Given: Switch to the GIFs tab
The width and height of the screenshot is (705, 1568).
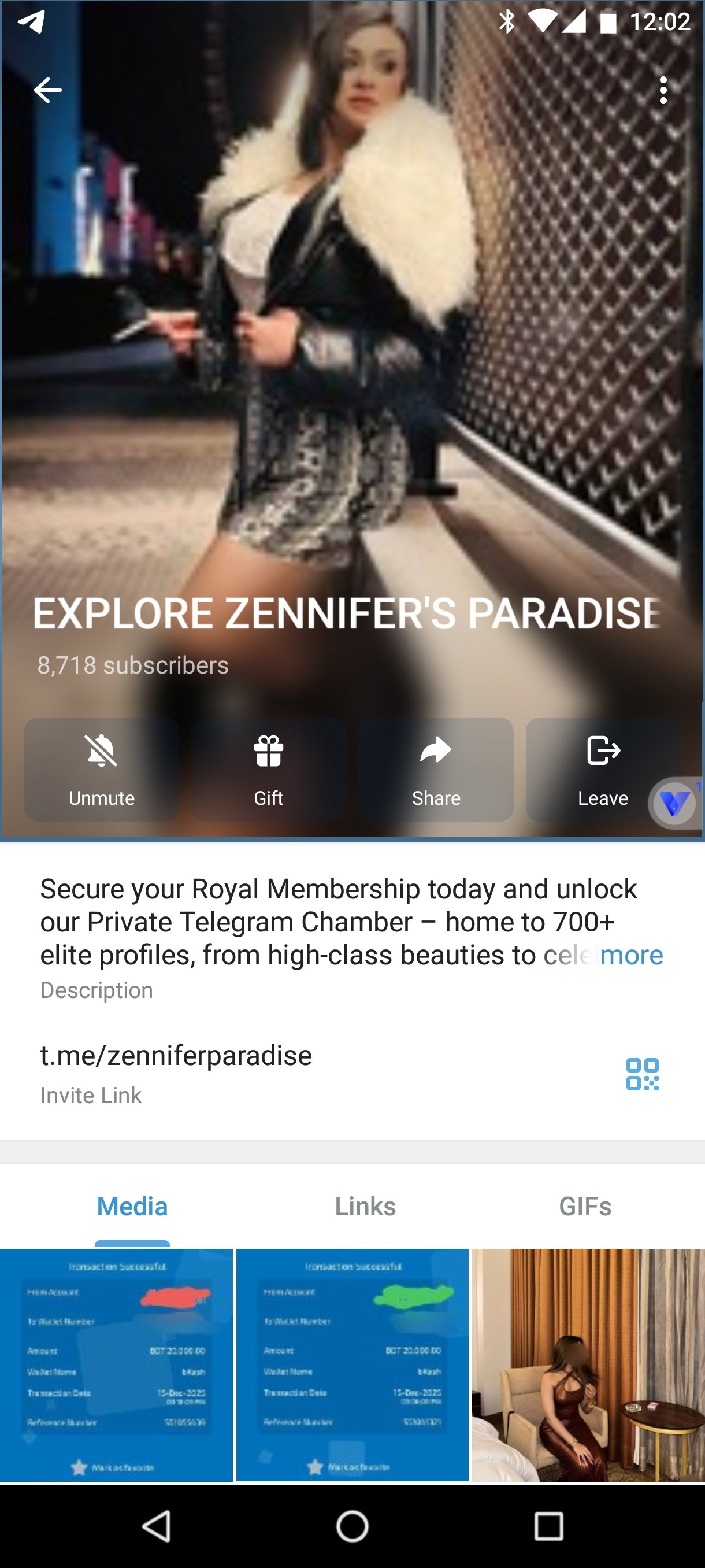Looking at the screenshot, I should click(585, 1206).
